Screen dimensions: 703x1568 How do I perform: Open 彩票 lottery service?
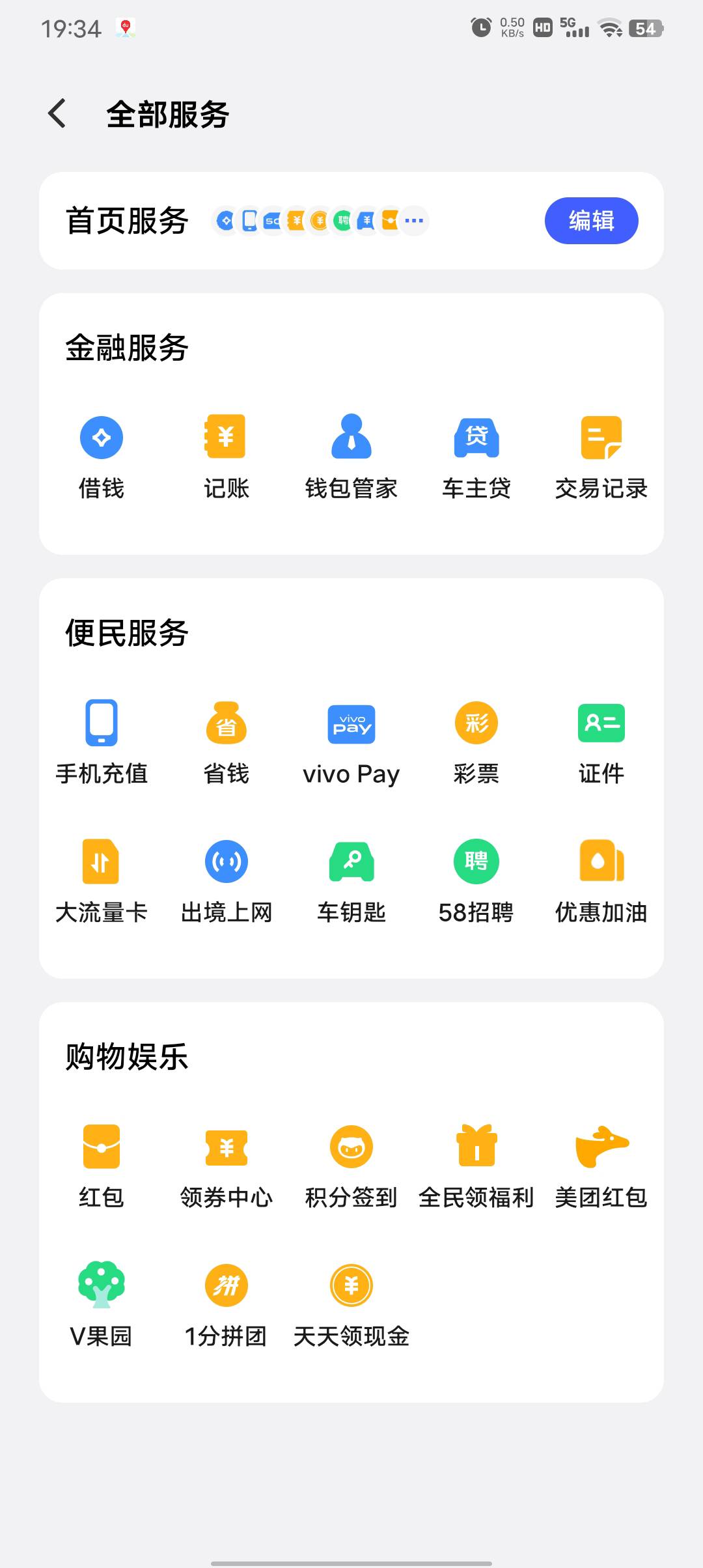(x=476, y=723)
